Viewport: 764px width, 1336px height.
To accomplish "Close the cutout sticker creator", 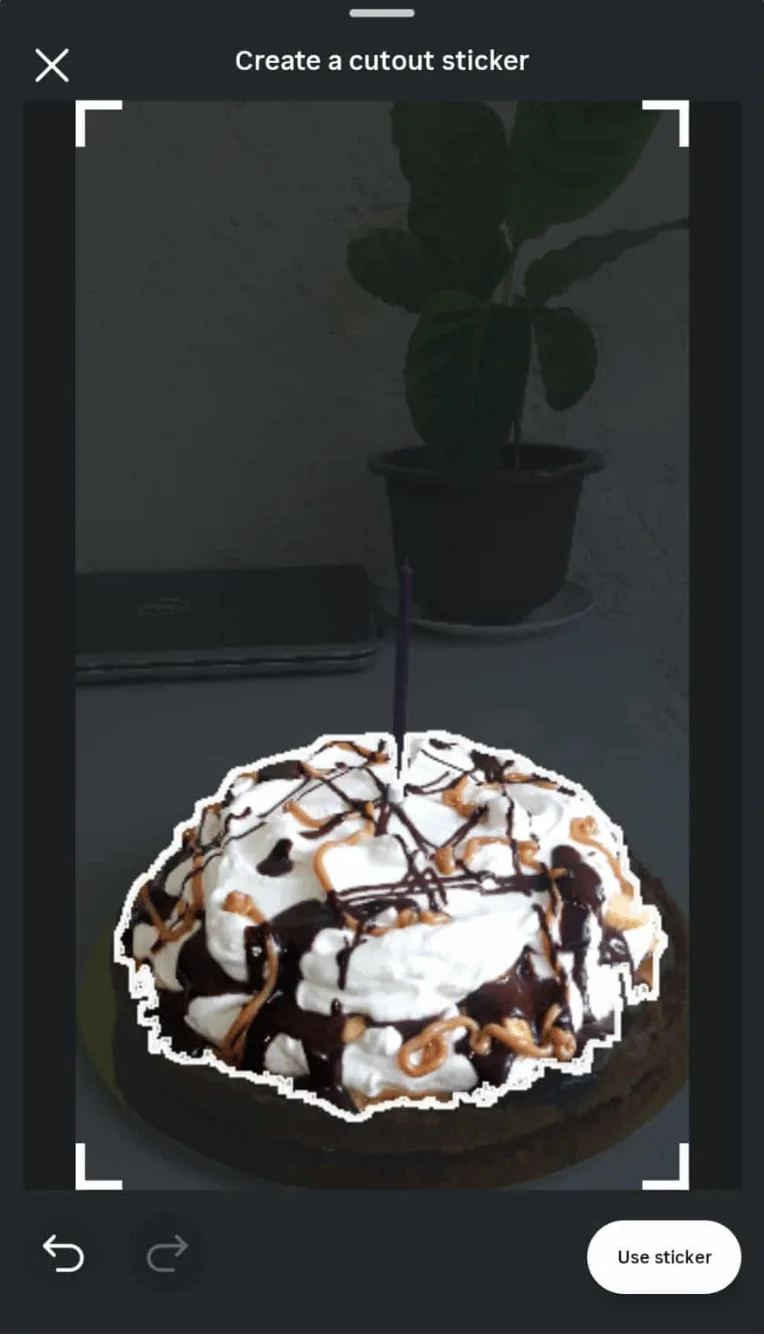I will [x=52, y=65].
